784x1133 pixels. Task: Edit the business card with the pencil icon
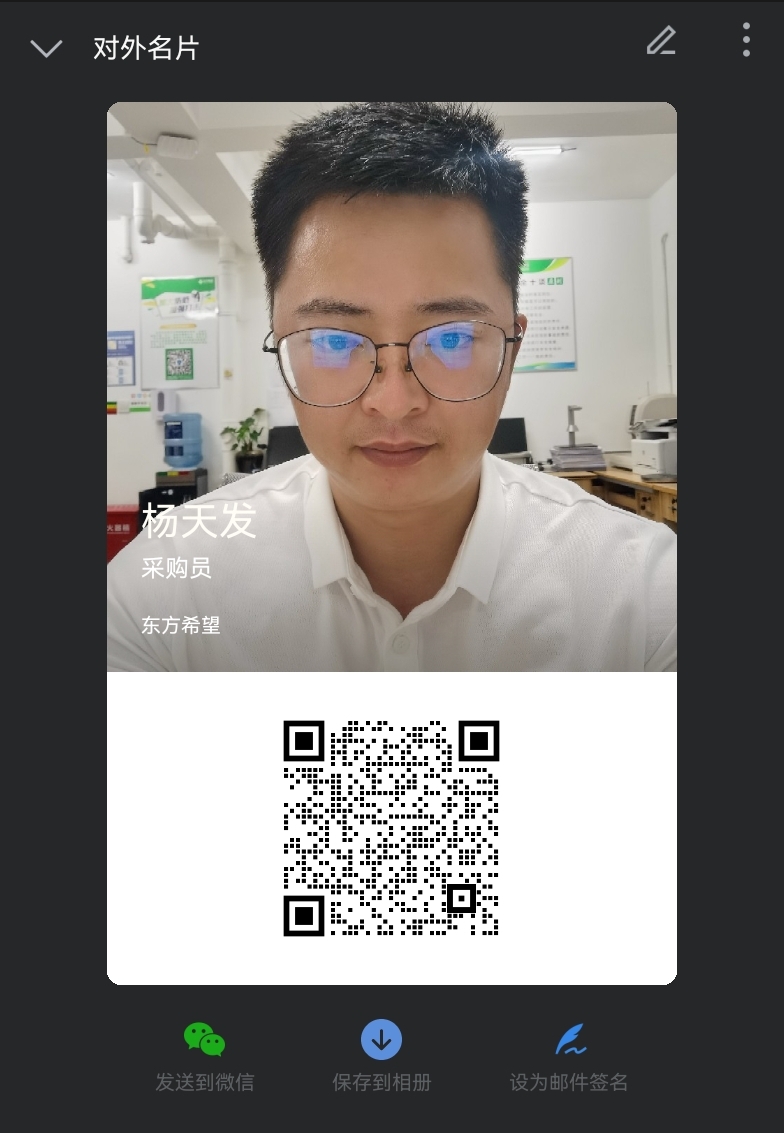coord(661,41)
